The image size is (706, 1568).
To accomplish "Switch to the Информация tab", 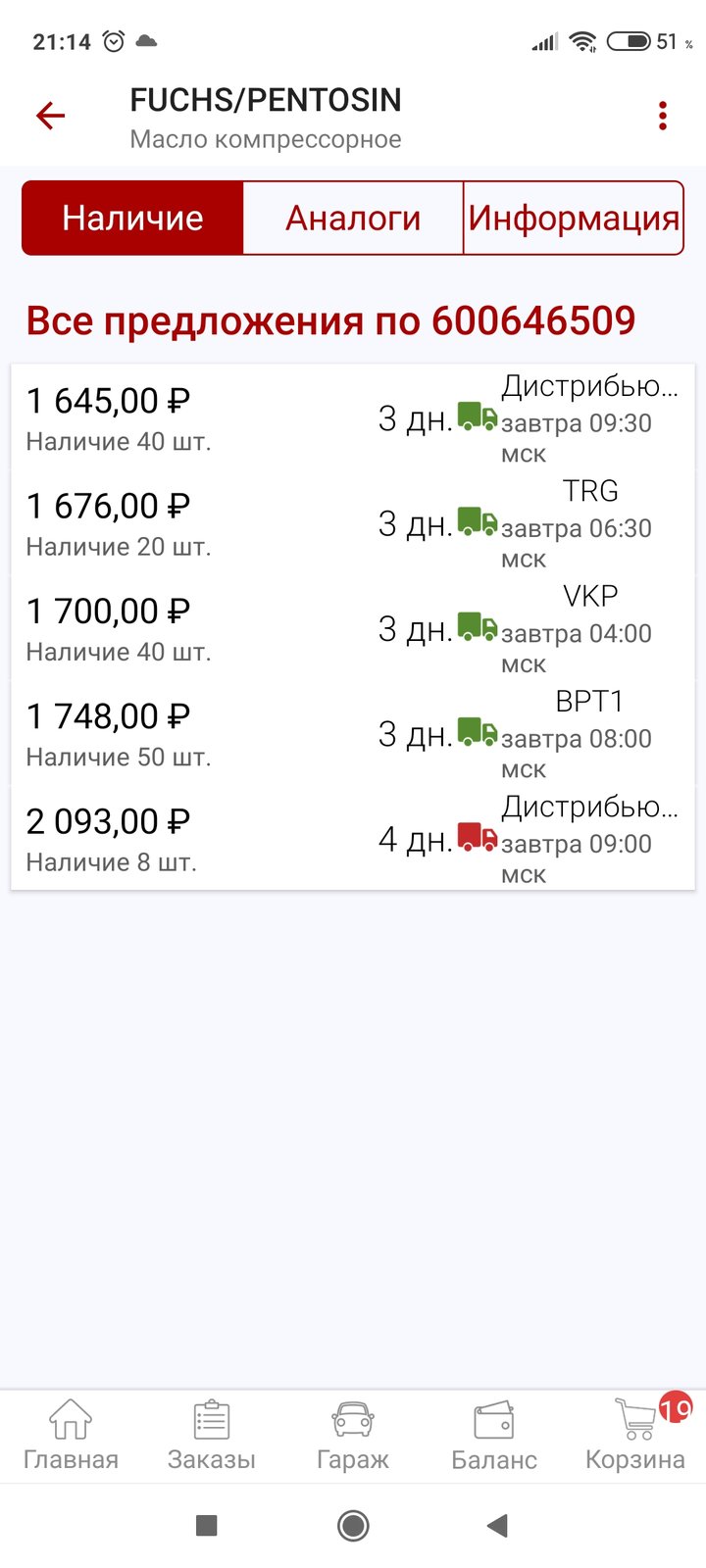I will pyautogui.click(x=574, y=218).
